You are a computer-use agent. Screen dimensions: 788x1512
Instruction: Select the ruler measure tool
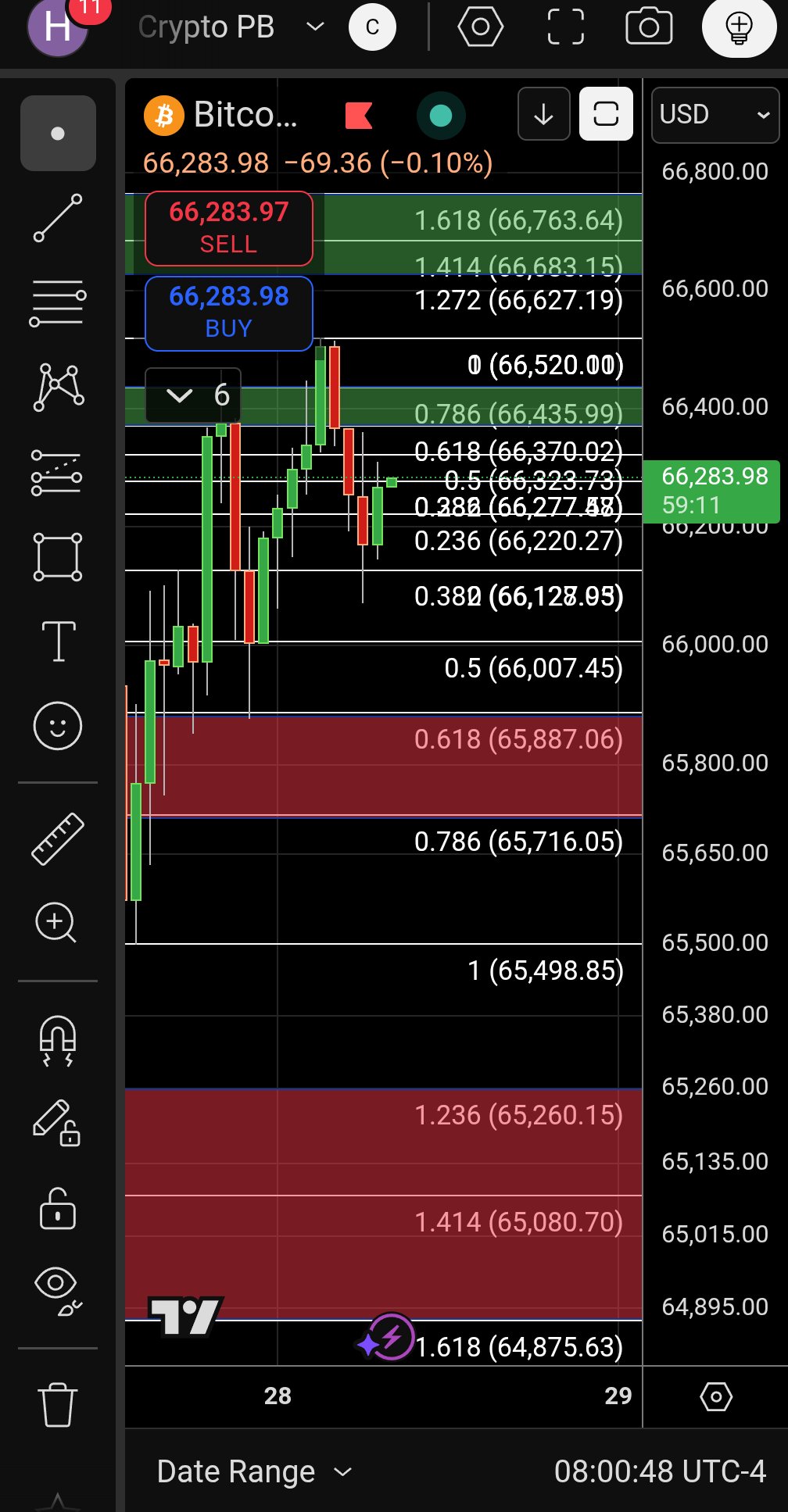[58, 838]
